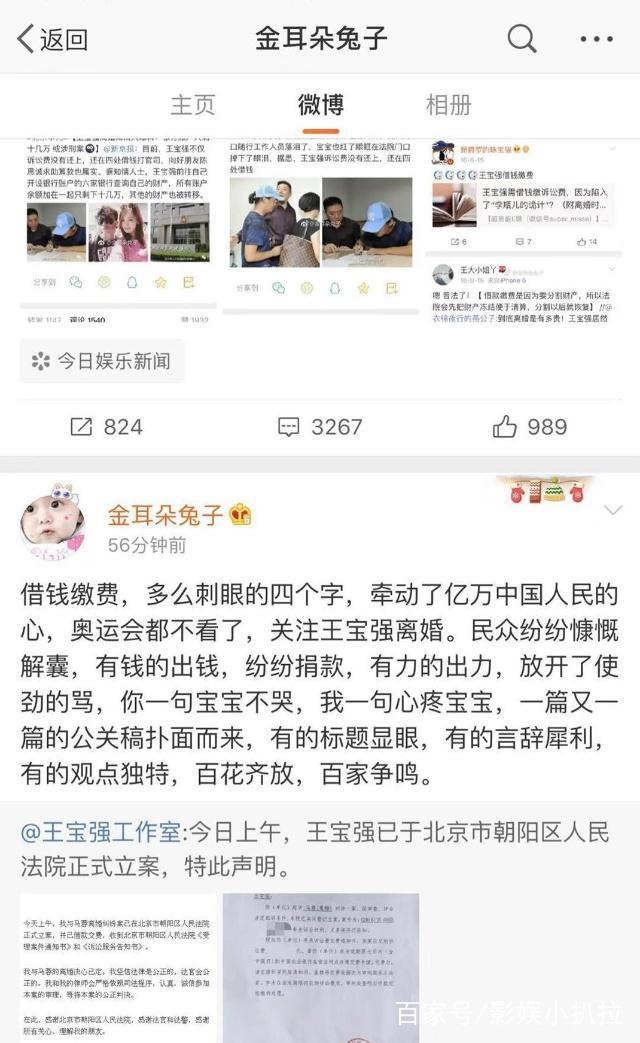Screen dimensions: 640x1043
Task: Select the 微博 tab
Action: (x=320, y=104)
